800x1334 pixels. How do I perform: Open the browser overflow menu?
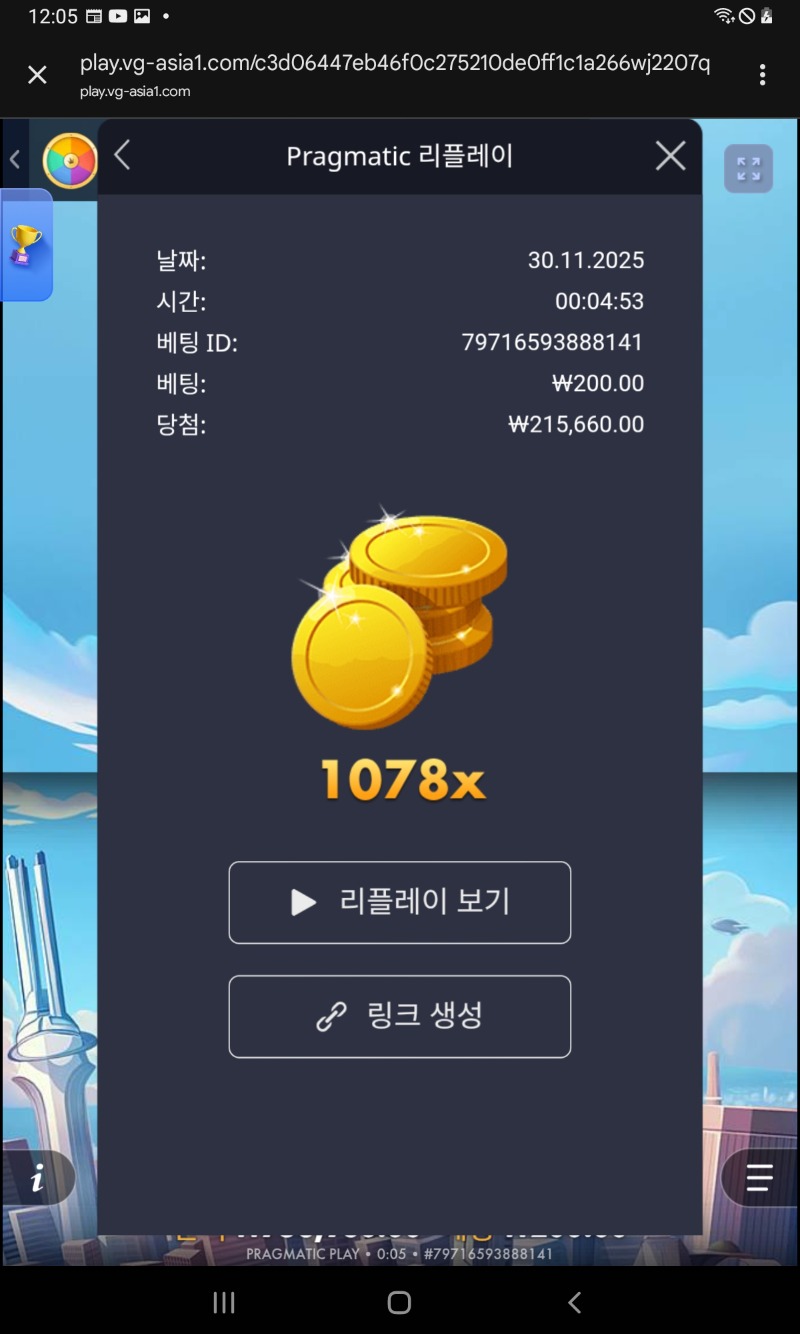tap(762, 75)
